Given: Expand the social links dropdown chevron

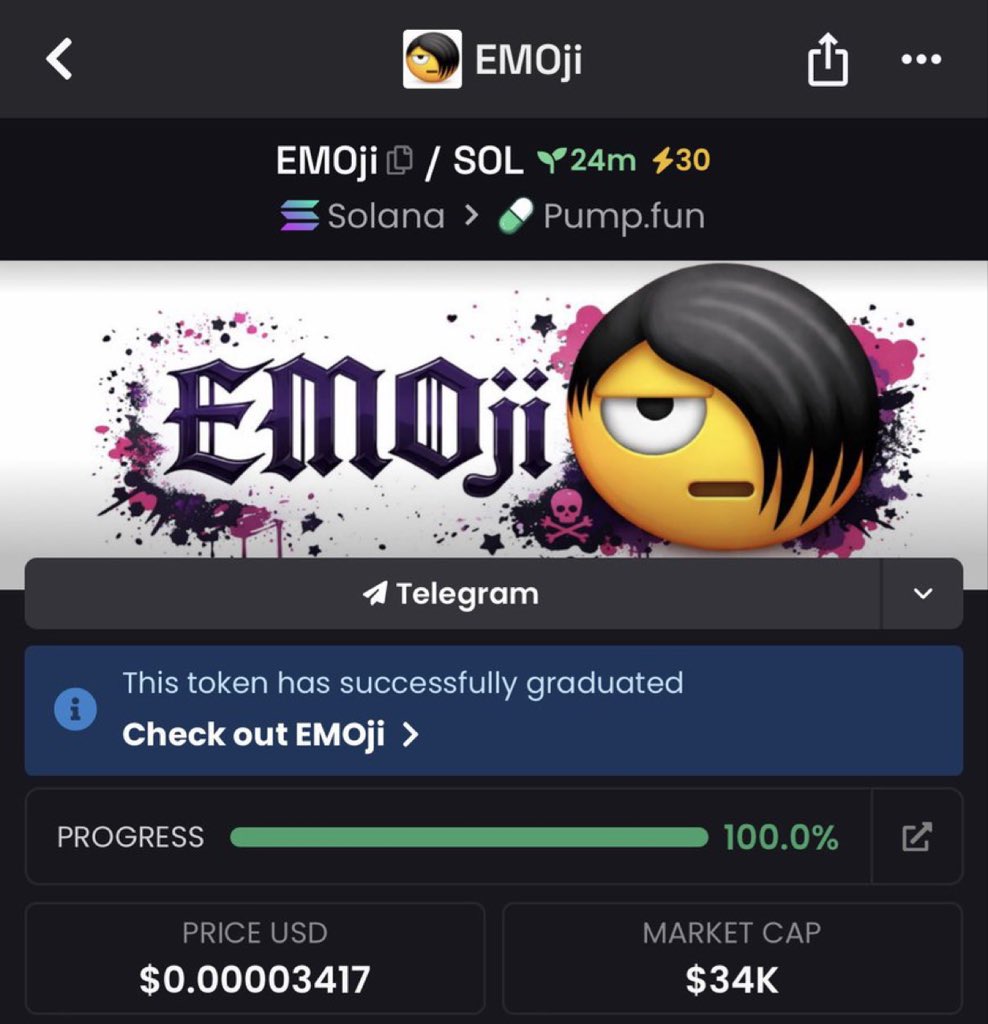Looking at the screenshot, I should (x=922, y=594).
